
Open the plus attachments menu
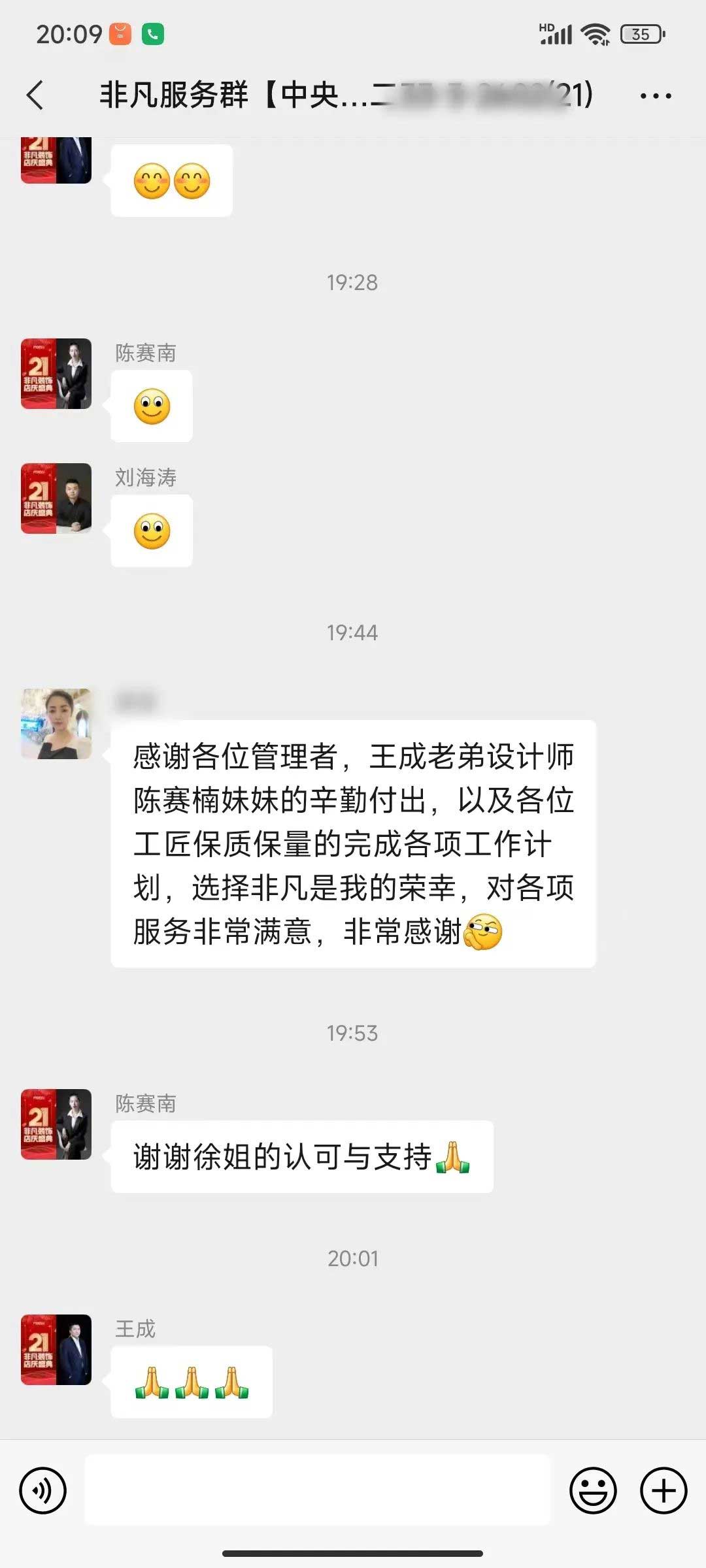click(x=663, y=1490)
